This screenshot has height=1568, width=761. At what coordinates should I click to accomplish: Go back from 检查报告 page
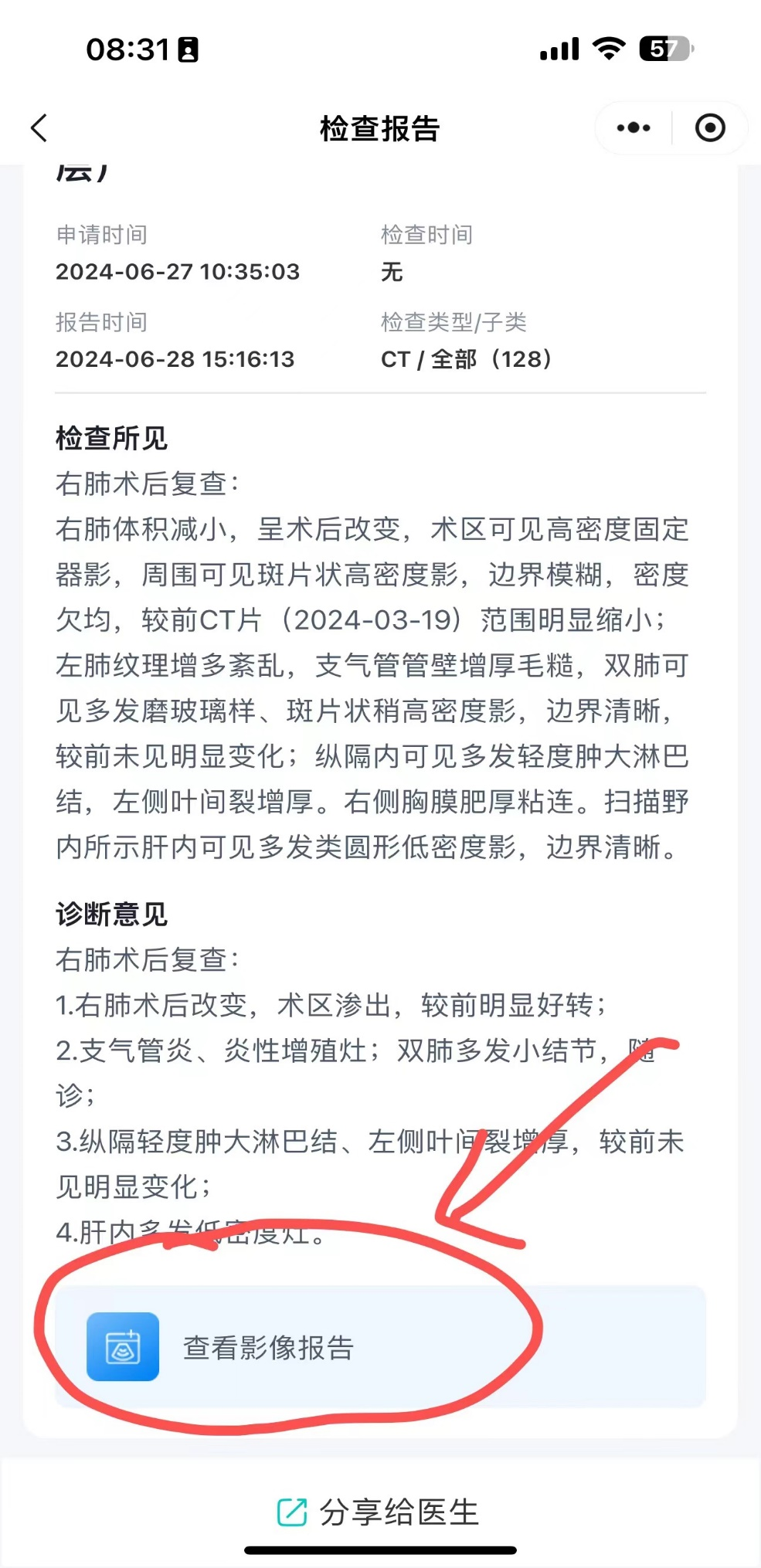pos(39,128)
